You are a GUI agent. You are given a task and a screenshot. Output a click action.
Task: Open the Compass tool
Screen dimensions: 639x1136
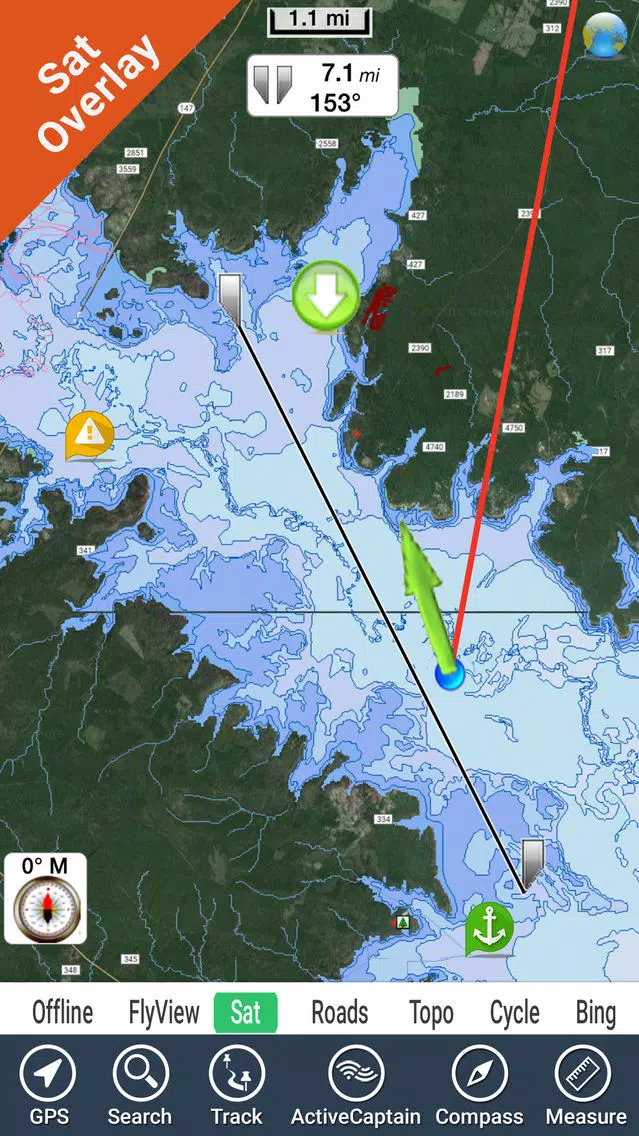[x=479, y=1086]
